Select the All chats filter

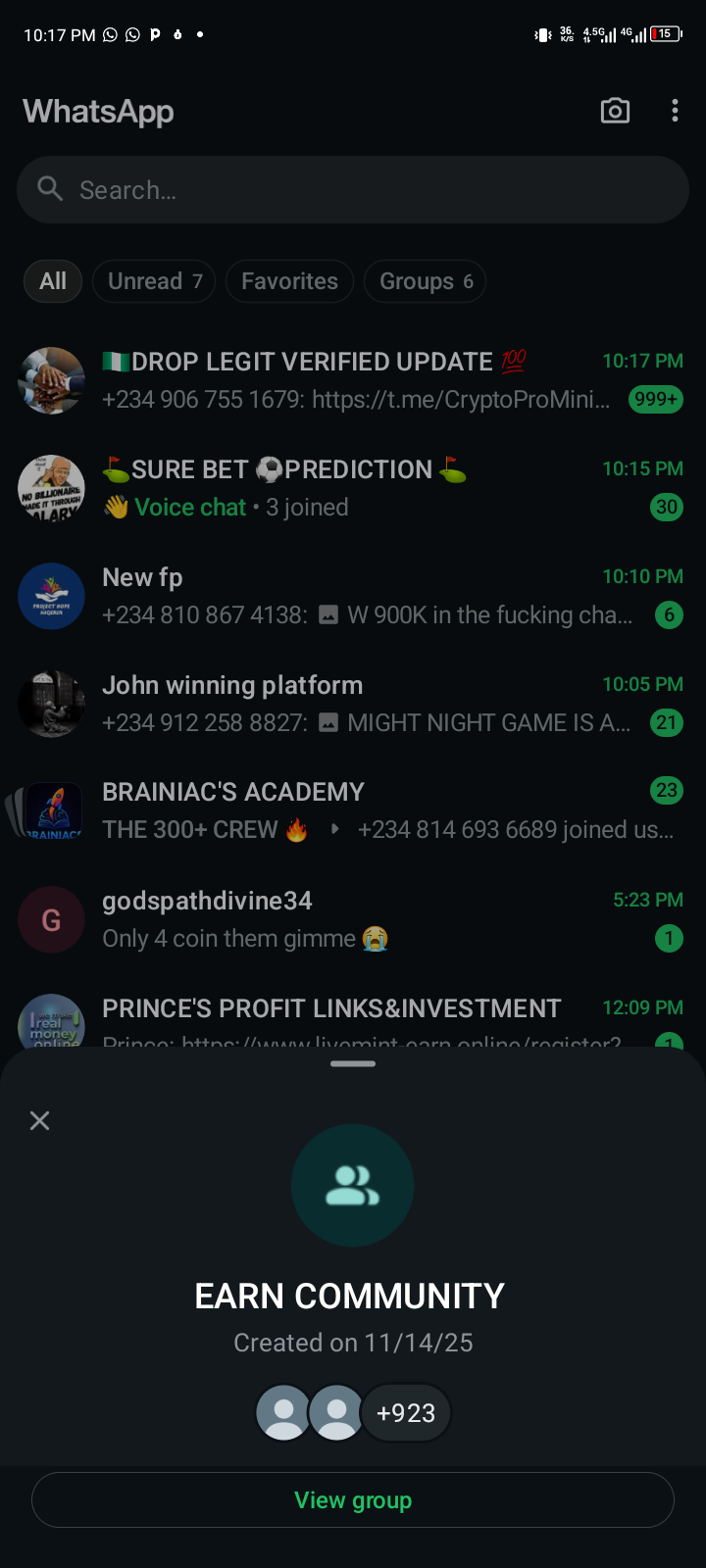point(53,281)
